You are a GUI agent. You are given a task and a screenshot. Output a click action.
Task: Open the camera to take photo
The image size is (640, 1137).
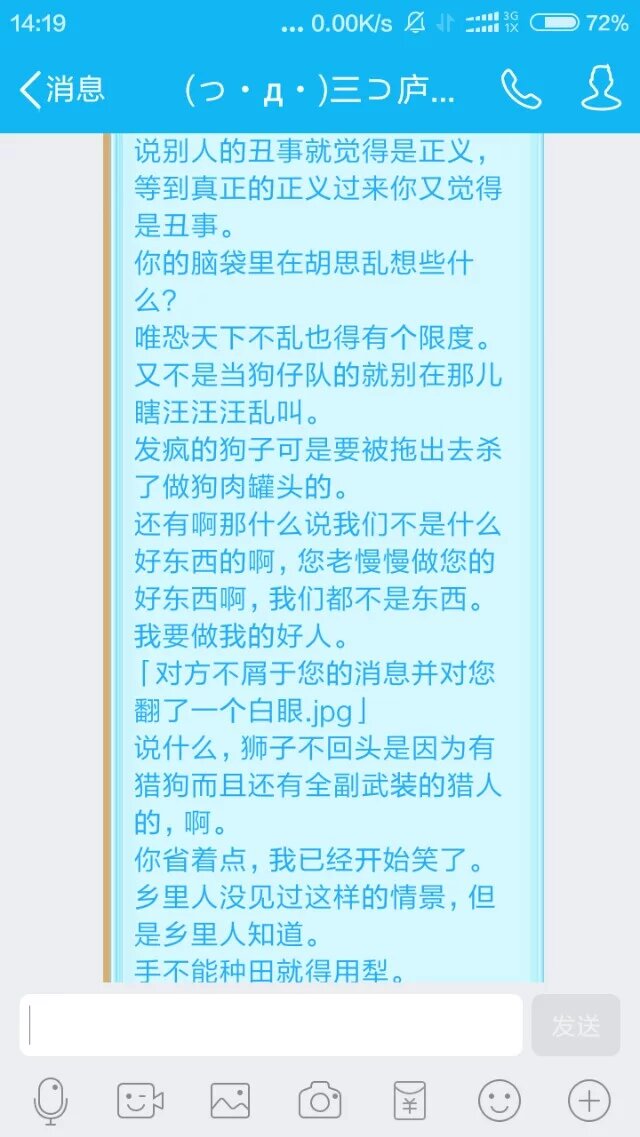[320, 1101]
